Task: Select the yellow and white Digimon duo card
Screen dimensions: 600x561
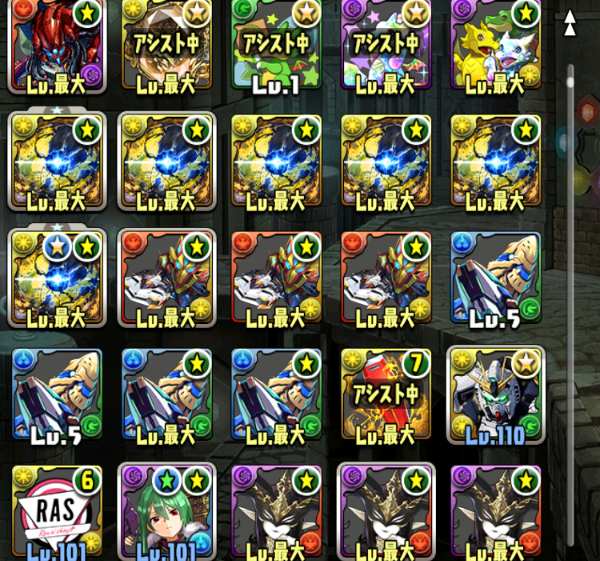Action: click(496, 45)
